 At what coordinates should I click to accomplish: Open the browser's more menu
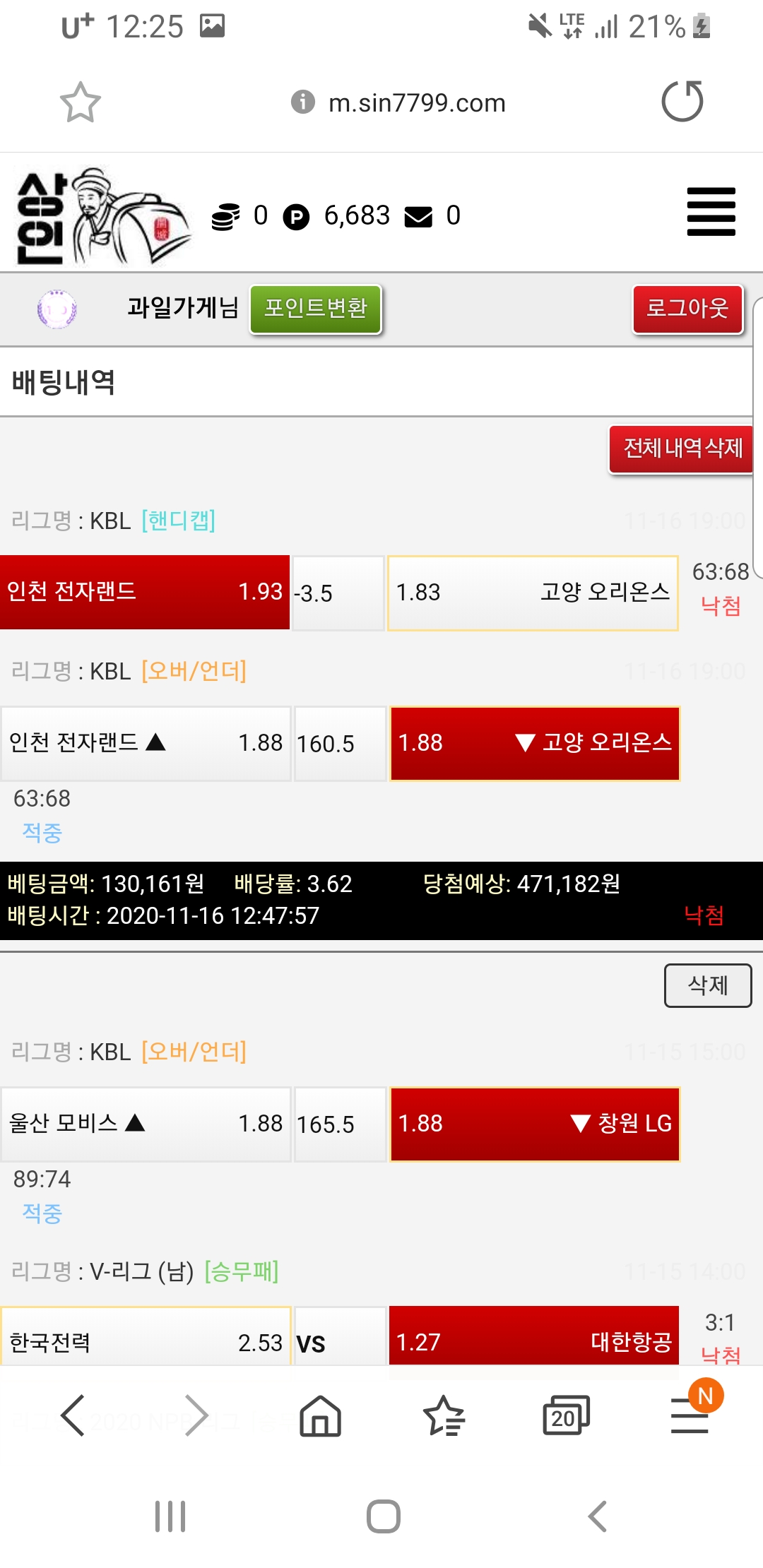pos(690,1415)
